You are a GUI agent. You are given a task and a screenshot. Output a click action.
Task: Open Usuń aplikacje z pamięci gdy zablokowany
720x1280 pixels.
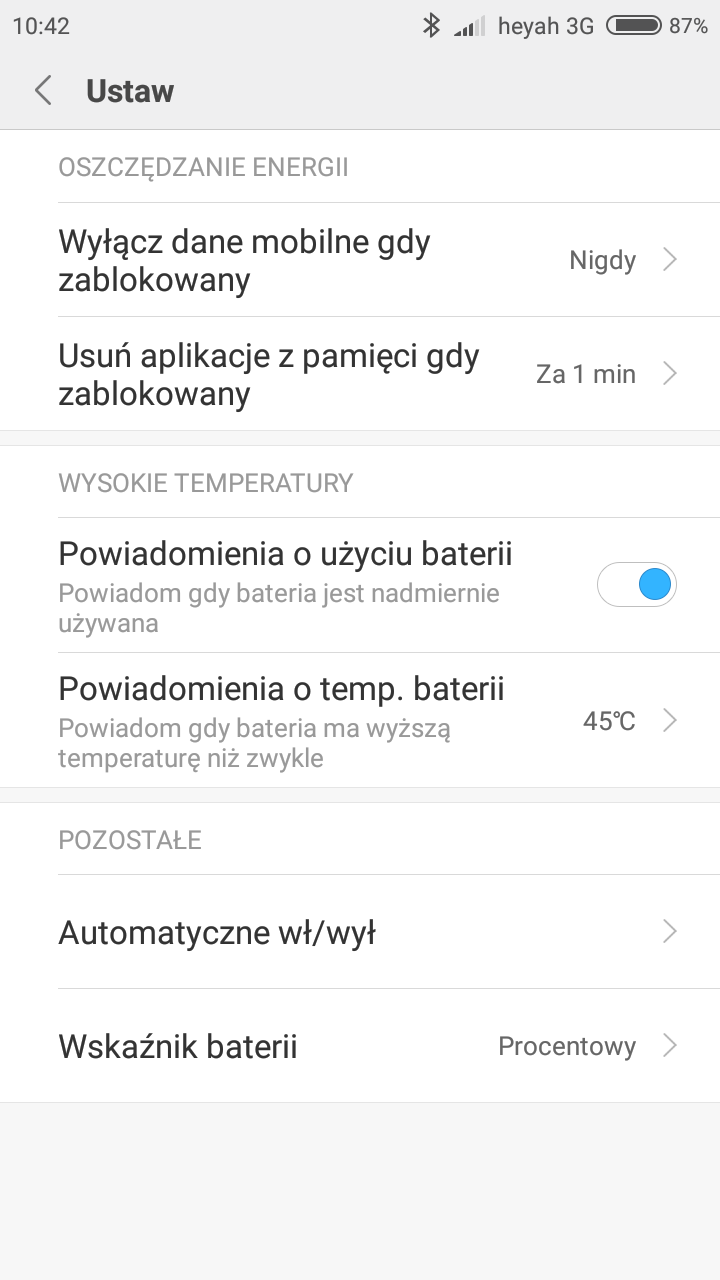click(360, 374)
